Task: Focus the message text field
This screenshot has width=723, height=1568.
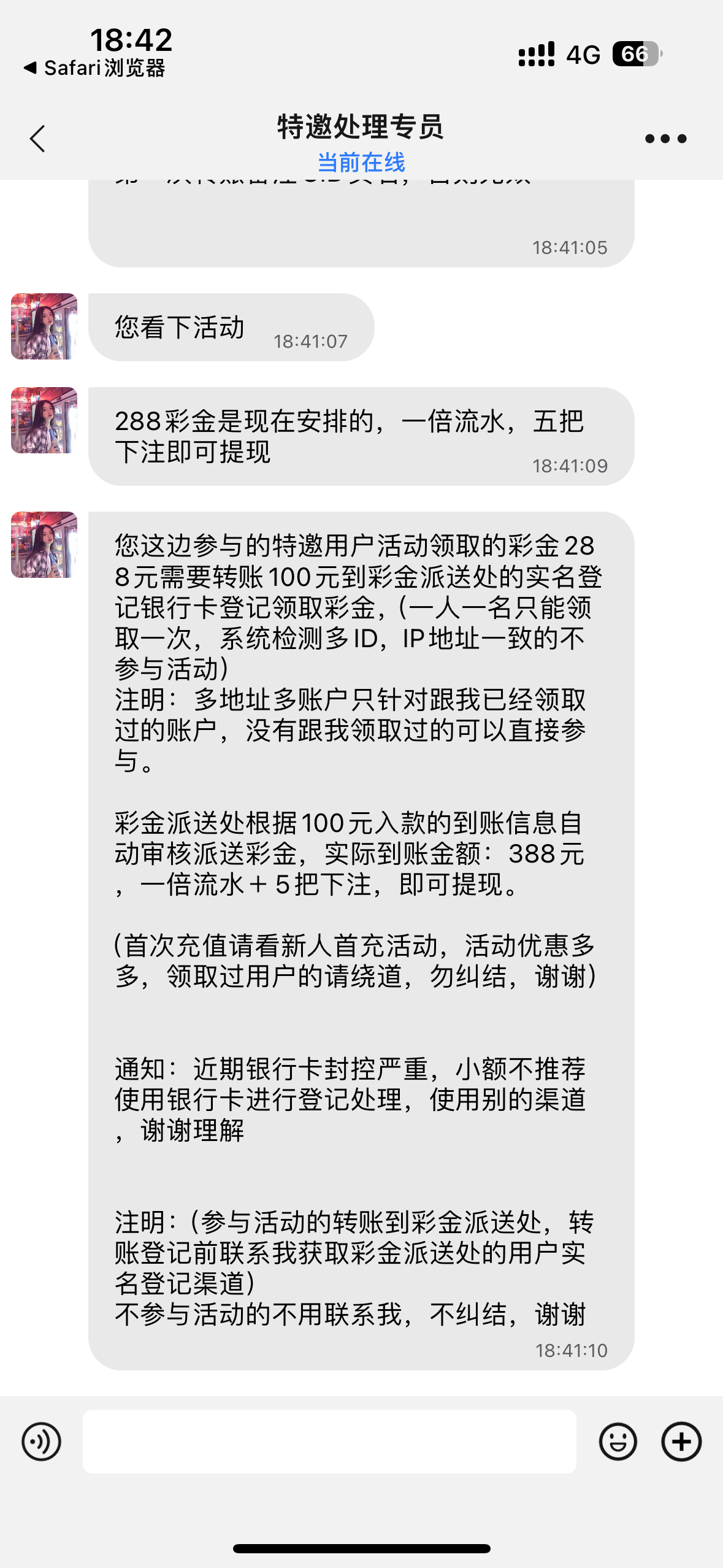Action: click(329, 1442)
